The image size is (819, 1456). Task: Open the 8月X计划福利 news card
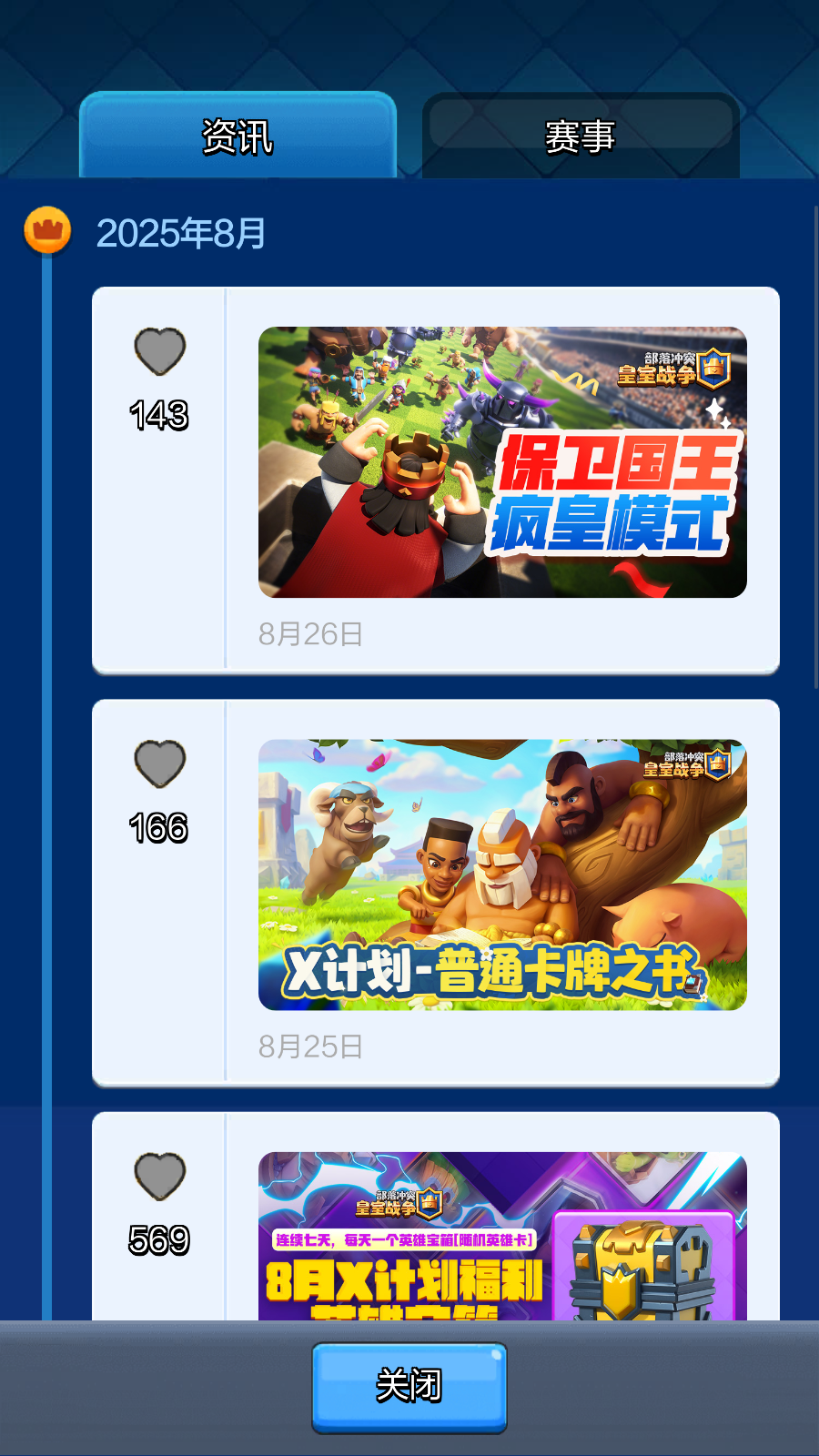[502, 1236]
